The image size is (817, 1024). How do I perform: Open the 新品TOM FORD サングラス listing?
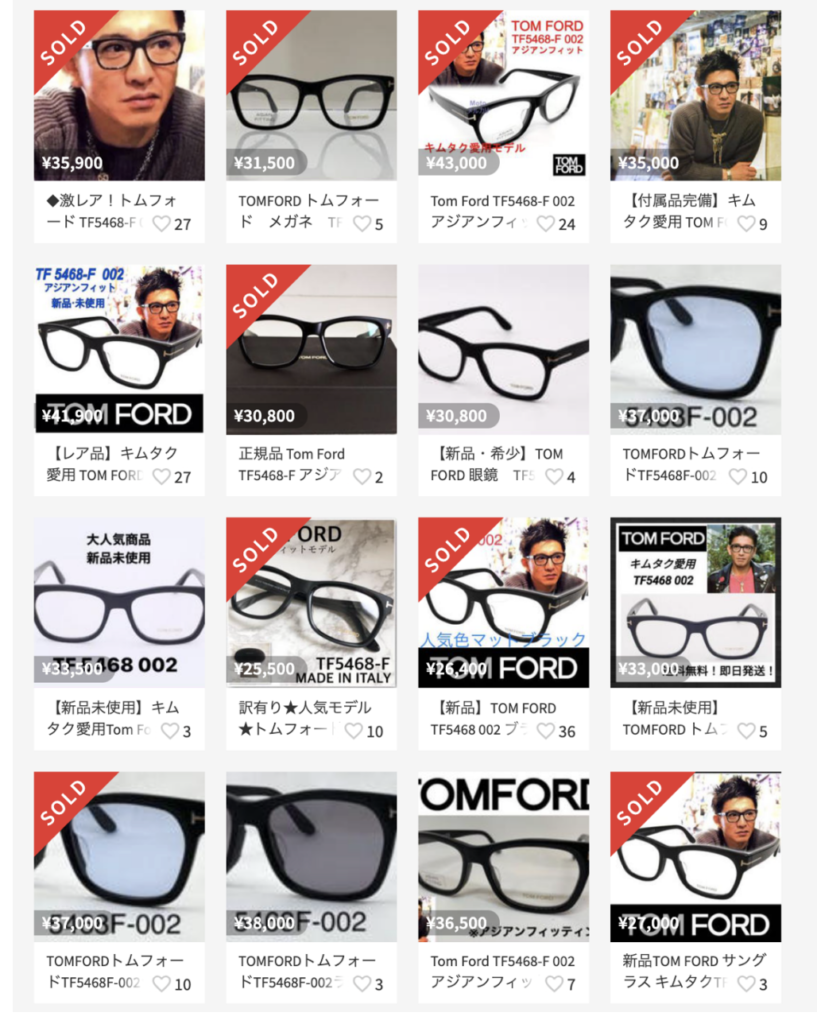[x=695, y=856]
